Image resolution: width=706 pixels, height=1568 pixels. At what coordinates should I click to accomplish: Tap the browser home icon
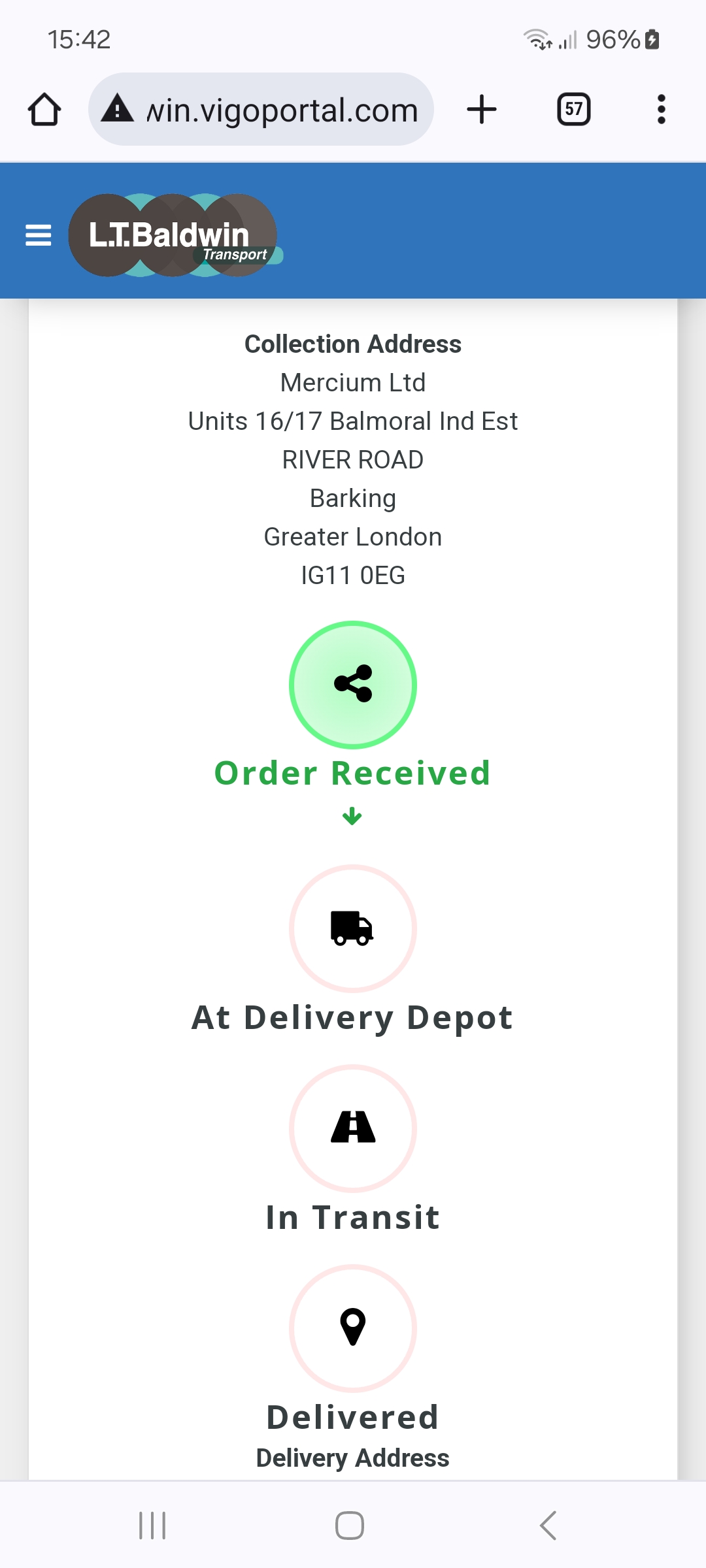click(44, 109)
